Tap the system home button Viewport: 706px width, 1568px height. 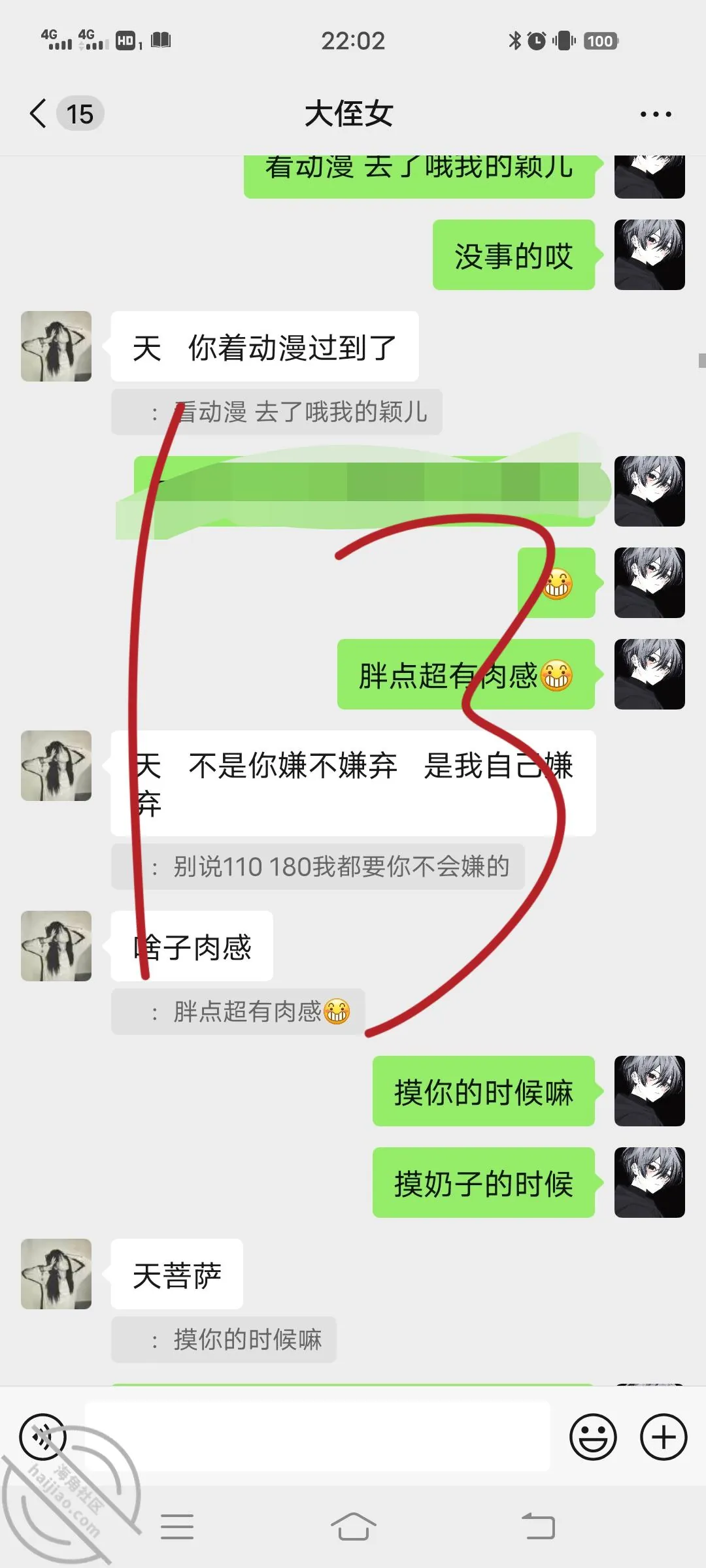point(353,1527)
